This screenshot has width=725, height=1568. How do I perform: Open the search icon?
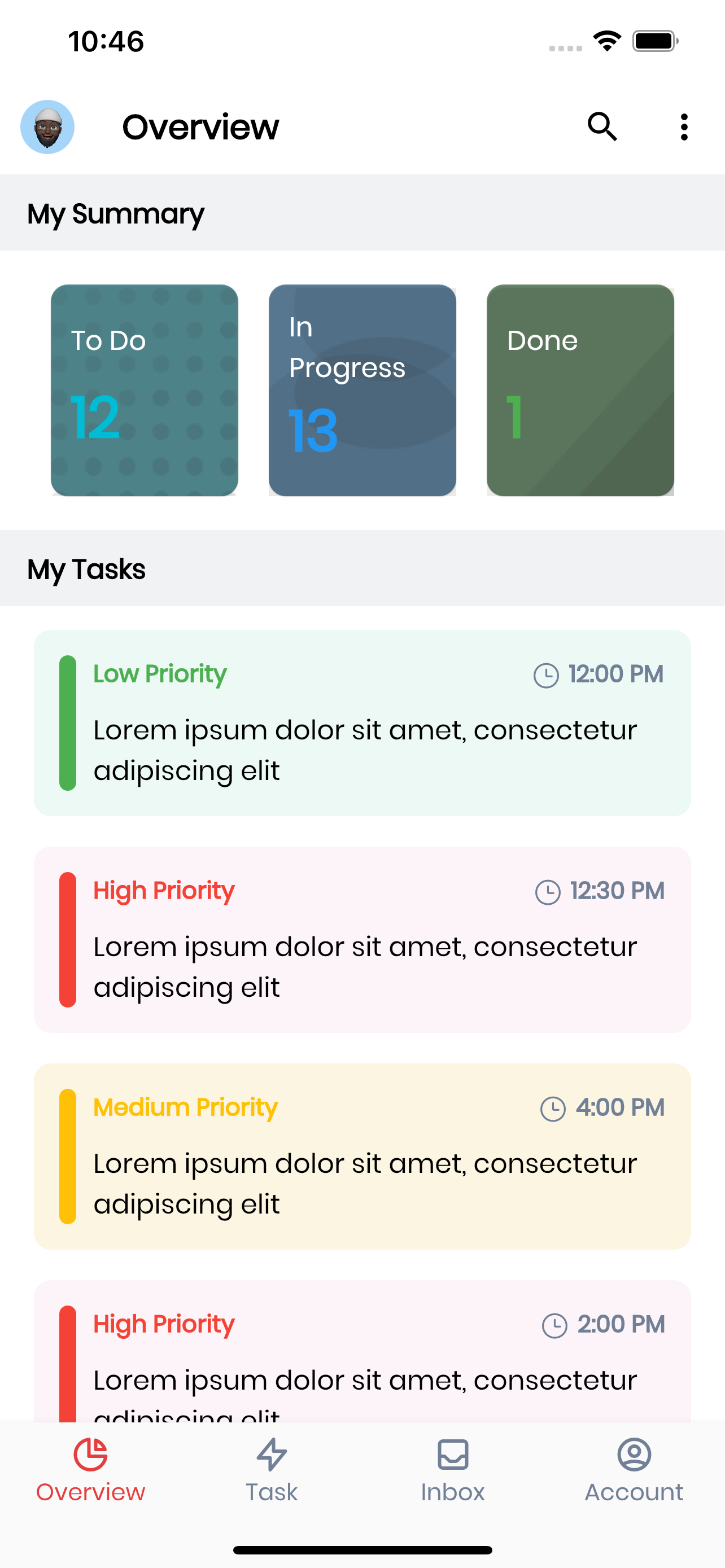[x=602, y=126]
